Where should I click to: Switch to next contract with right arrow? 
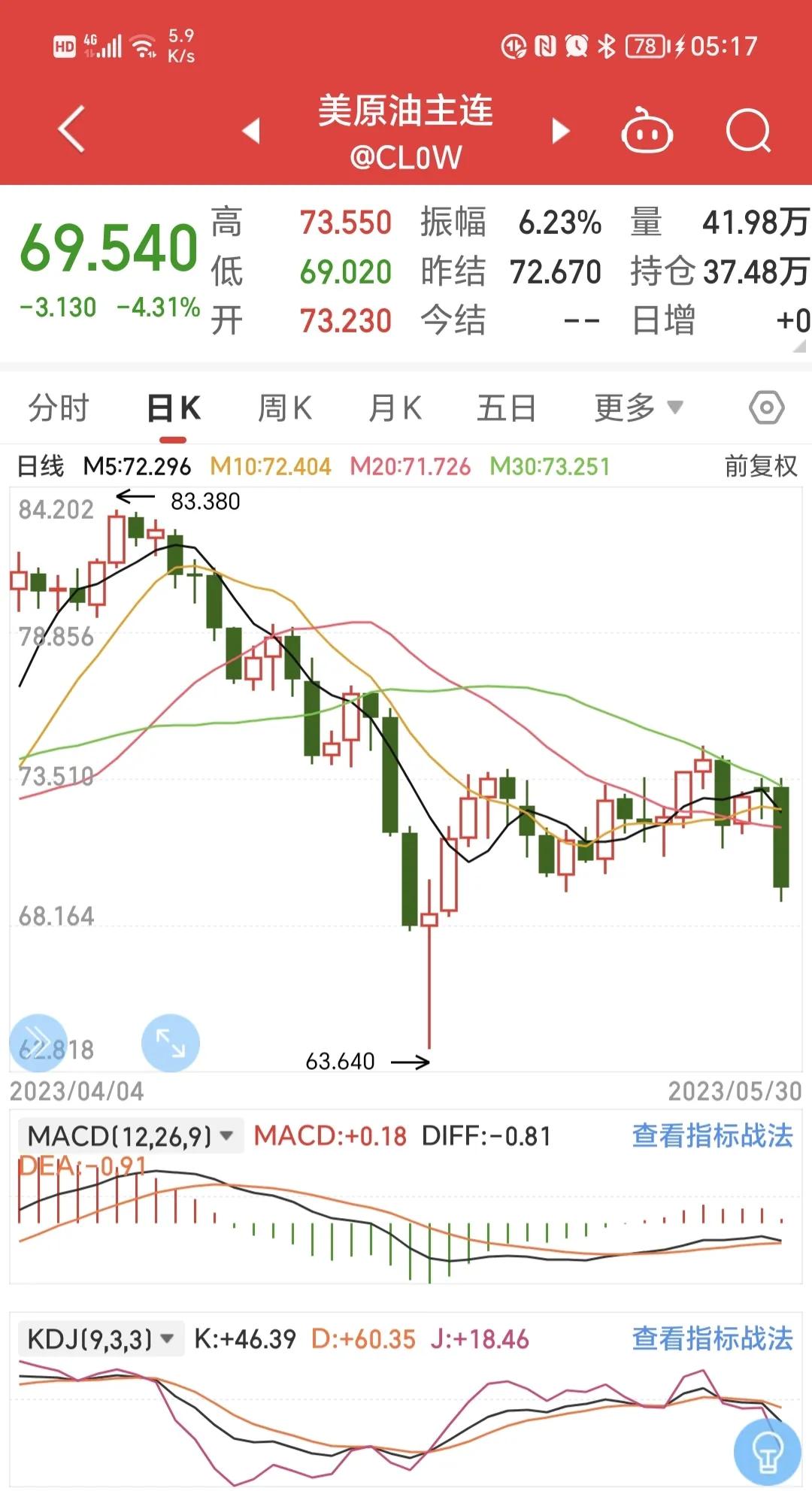[559, 129]
